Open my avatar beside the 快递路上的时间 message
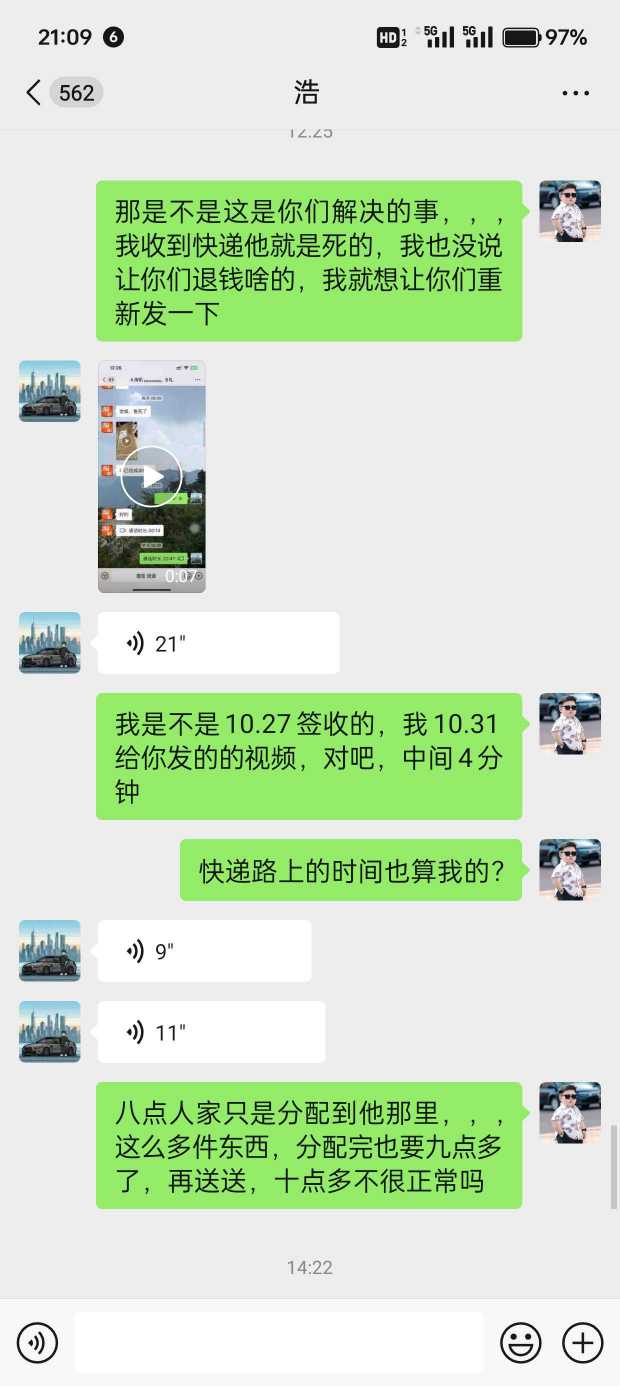Image resolution: width=620 pixels, height=1386 pixels. click(570, 870)
